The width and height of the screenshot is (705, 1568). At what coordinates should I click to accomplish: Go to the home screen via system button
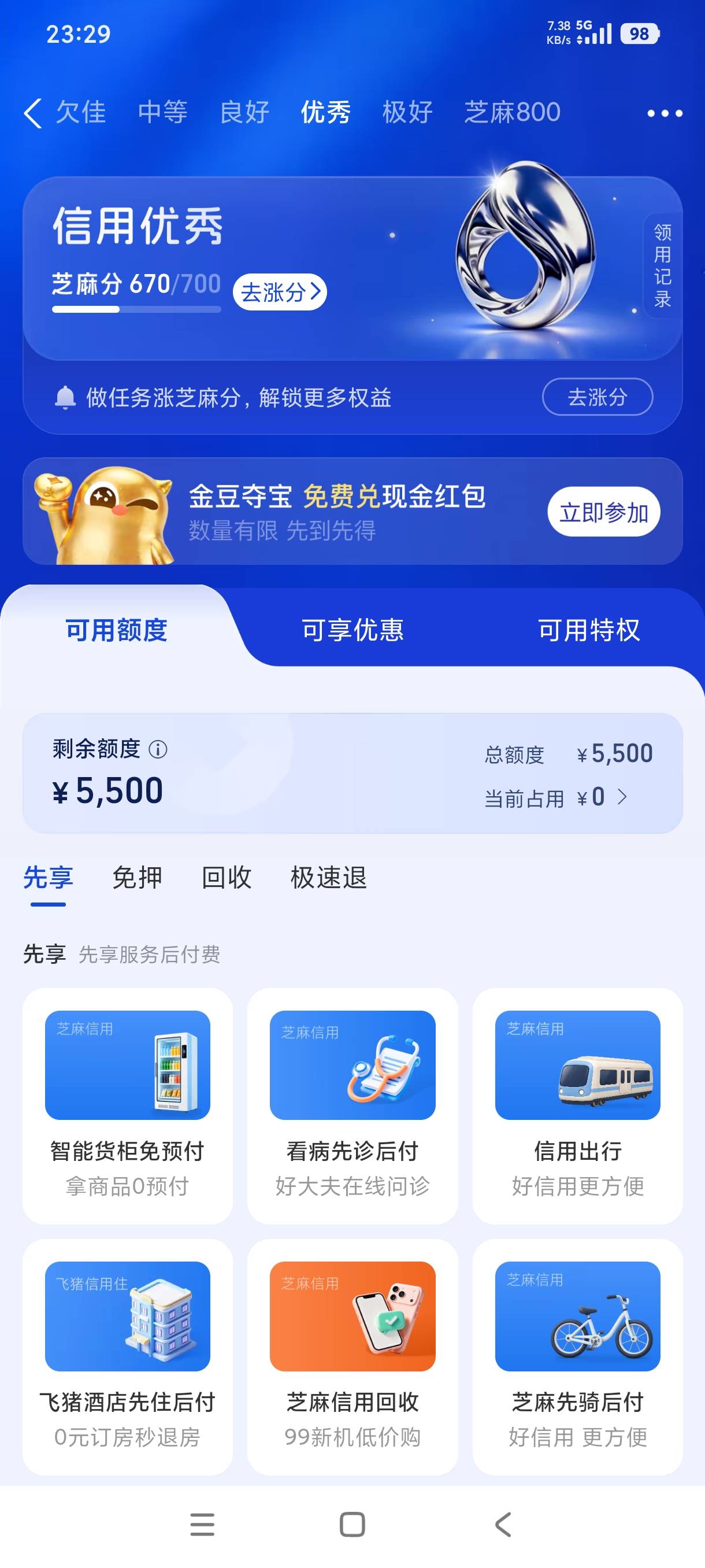(x=352, y=1525)
